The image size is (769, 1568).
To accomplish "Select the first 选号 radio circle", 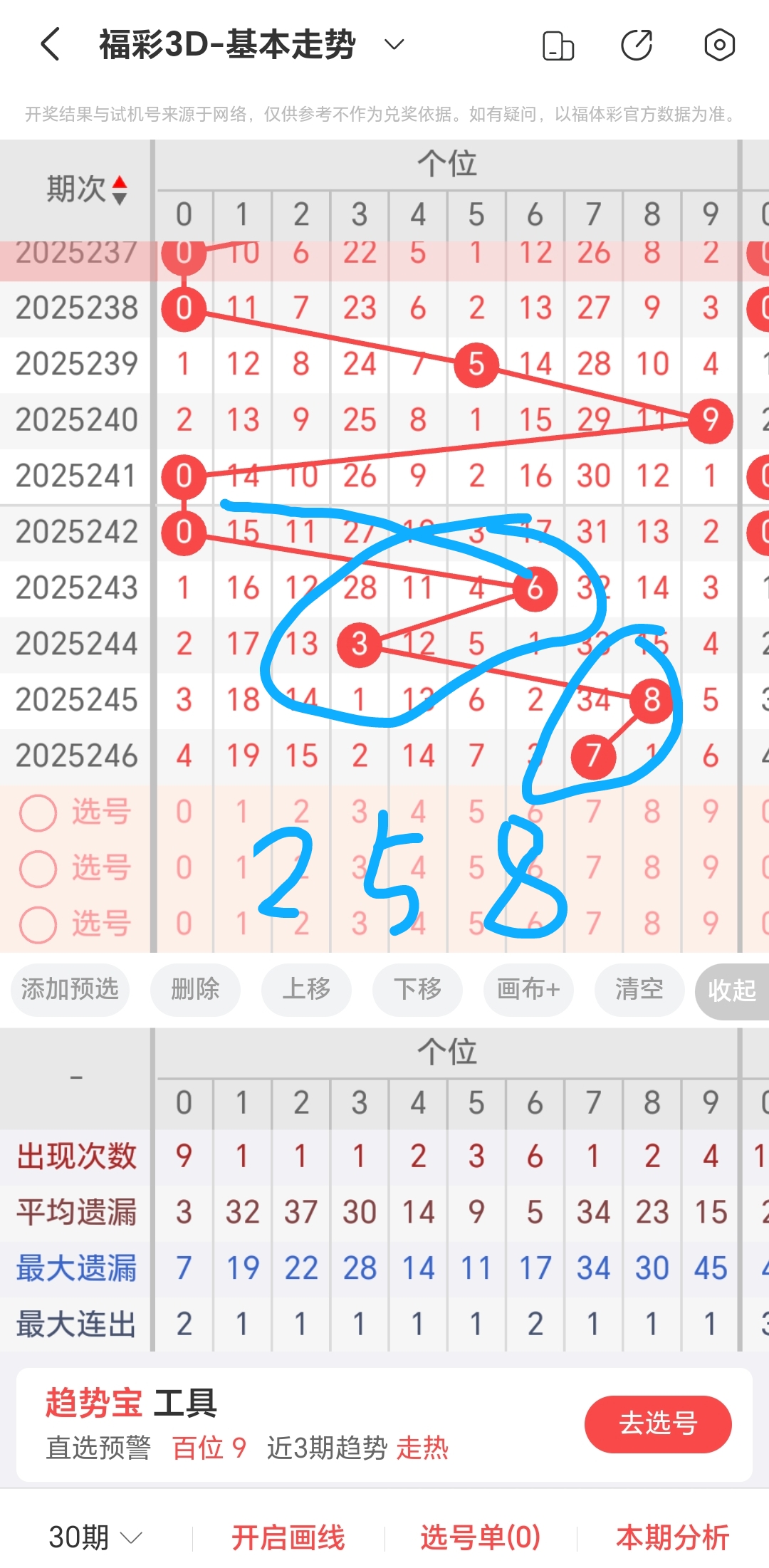I will coord(37,812).
